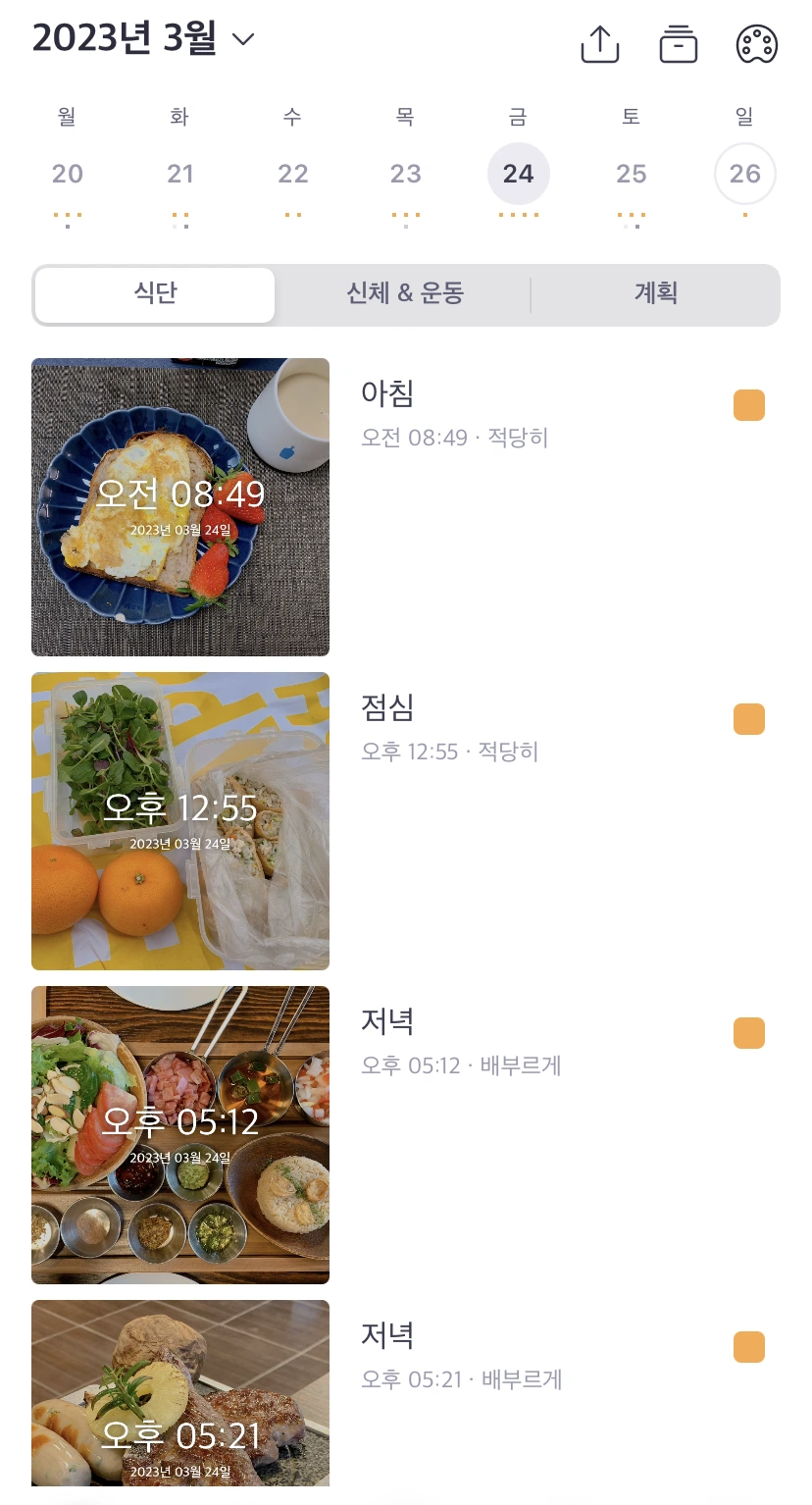
Task: Open the 점심 meal photo from 오후 12:55
Action: click(x=180, y=821)
